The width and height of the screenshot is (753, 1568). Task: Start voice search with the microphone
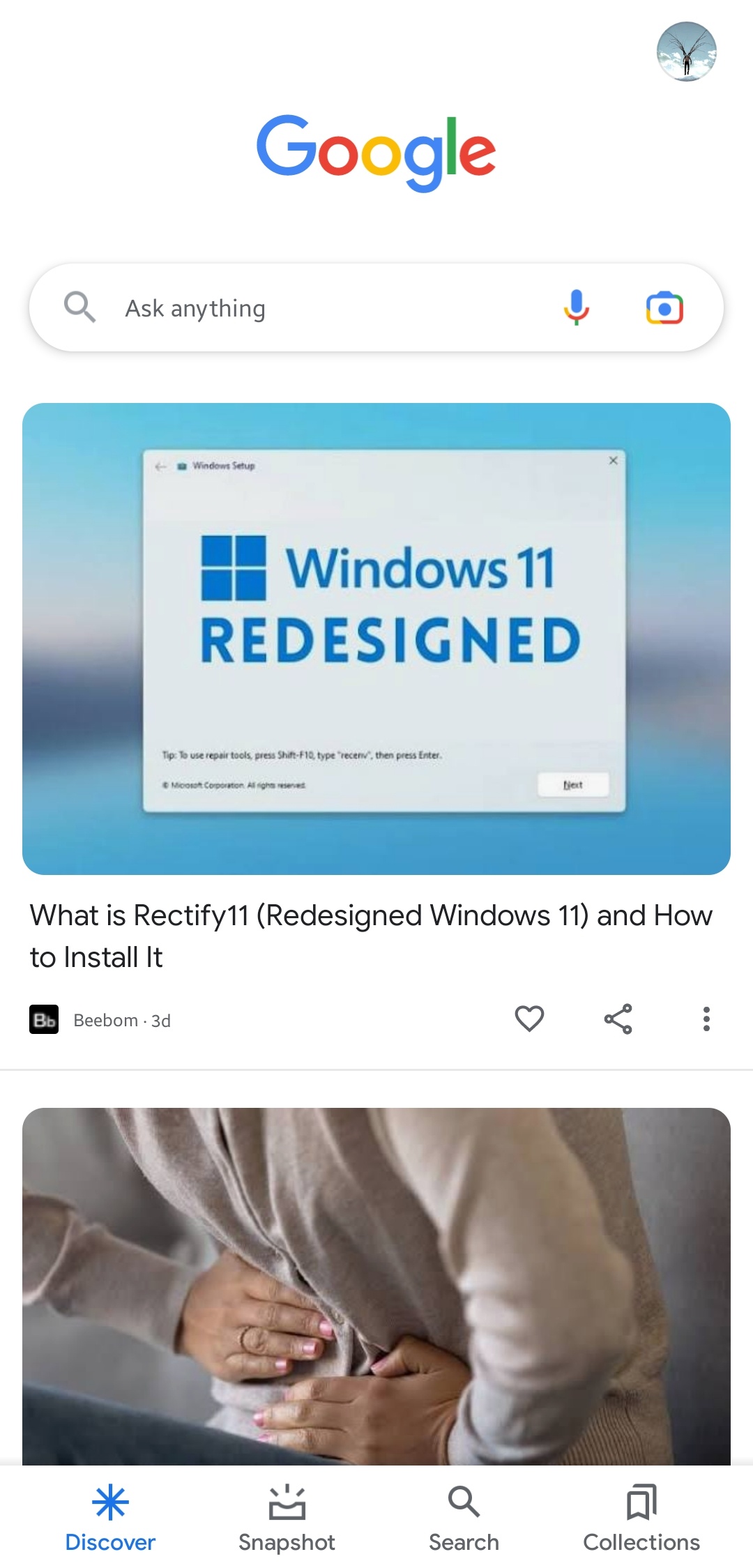[x=576, y=307]
